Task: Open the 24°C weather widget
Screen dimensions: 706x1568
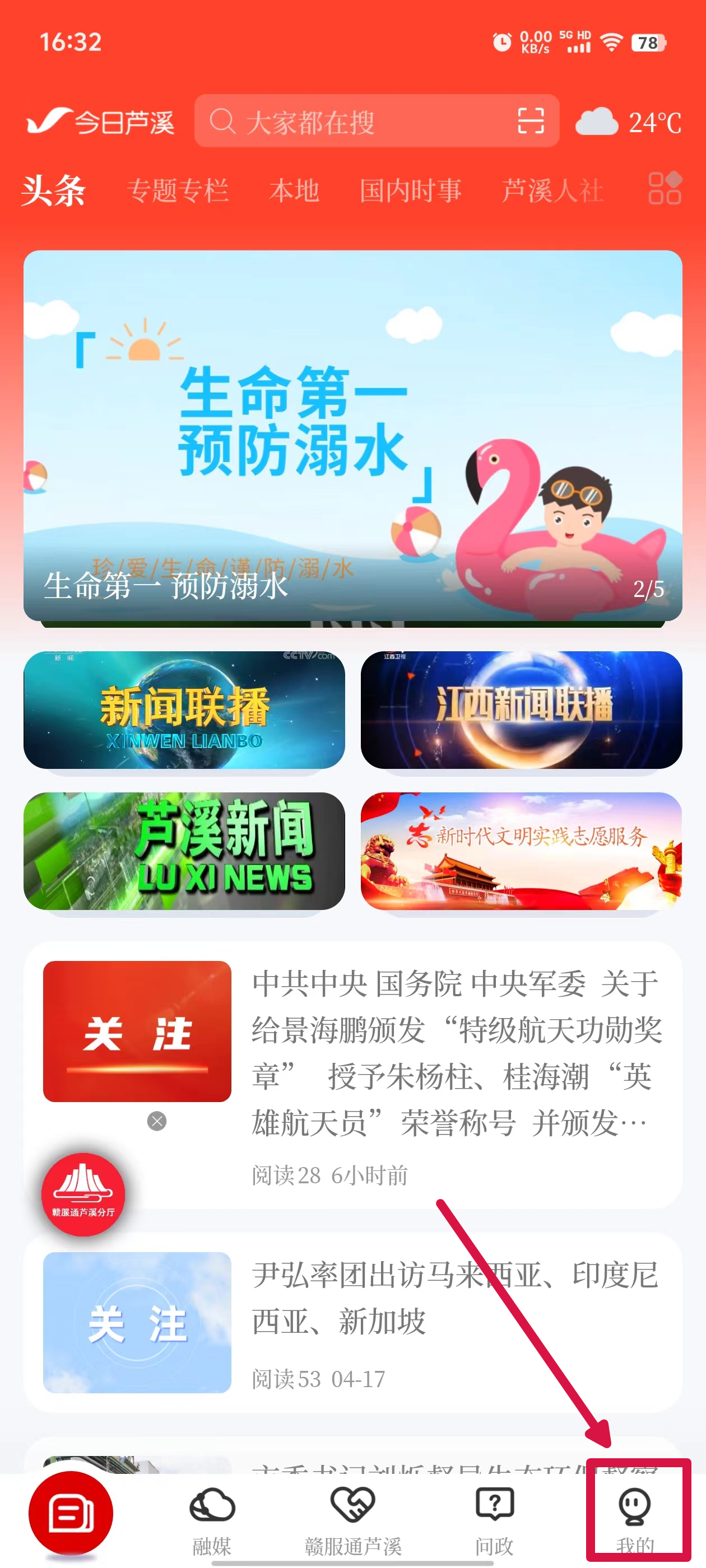Action: 629,122
